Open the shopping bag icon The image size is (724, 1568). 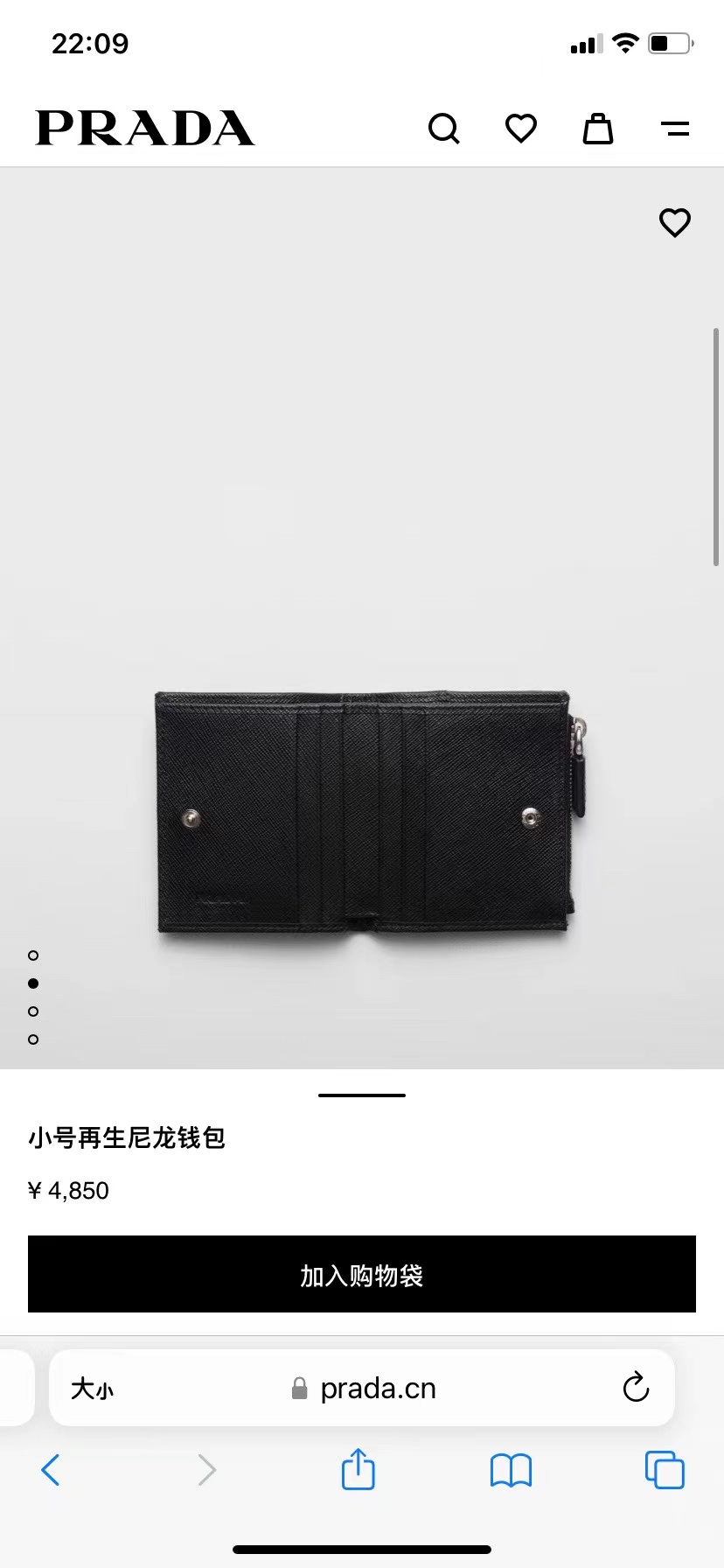[598, 128]
